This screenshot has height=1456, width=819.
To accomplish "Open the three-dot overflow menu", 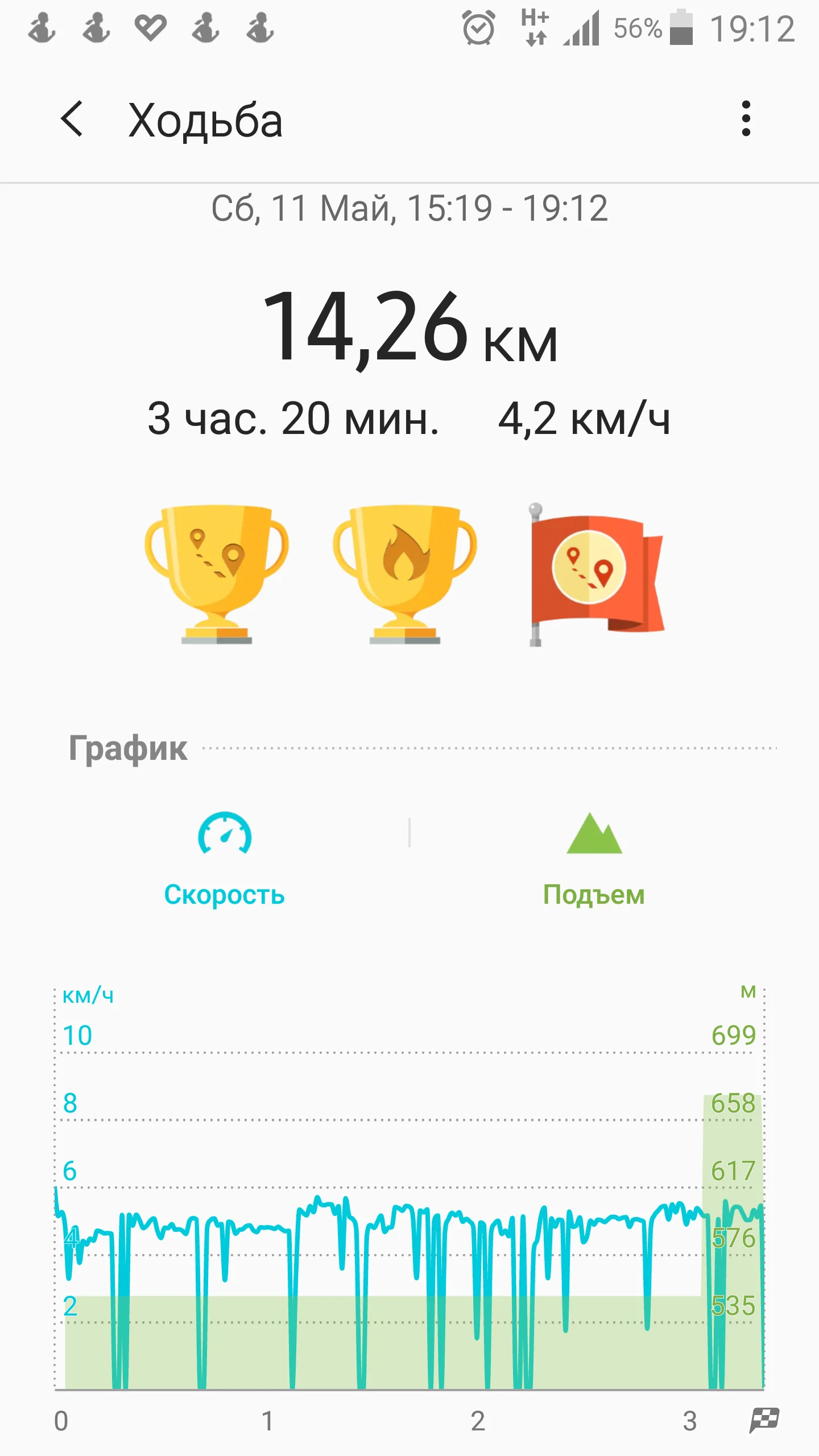I will (746, 119).
